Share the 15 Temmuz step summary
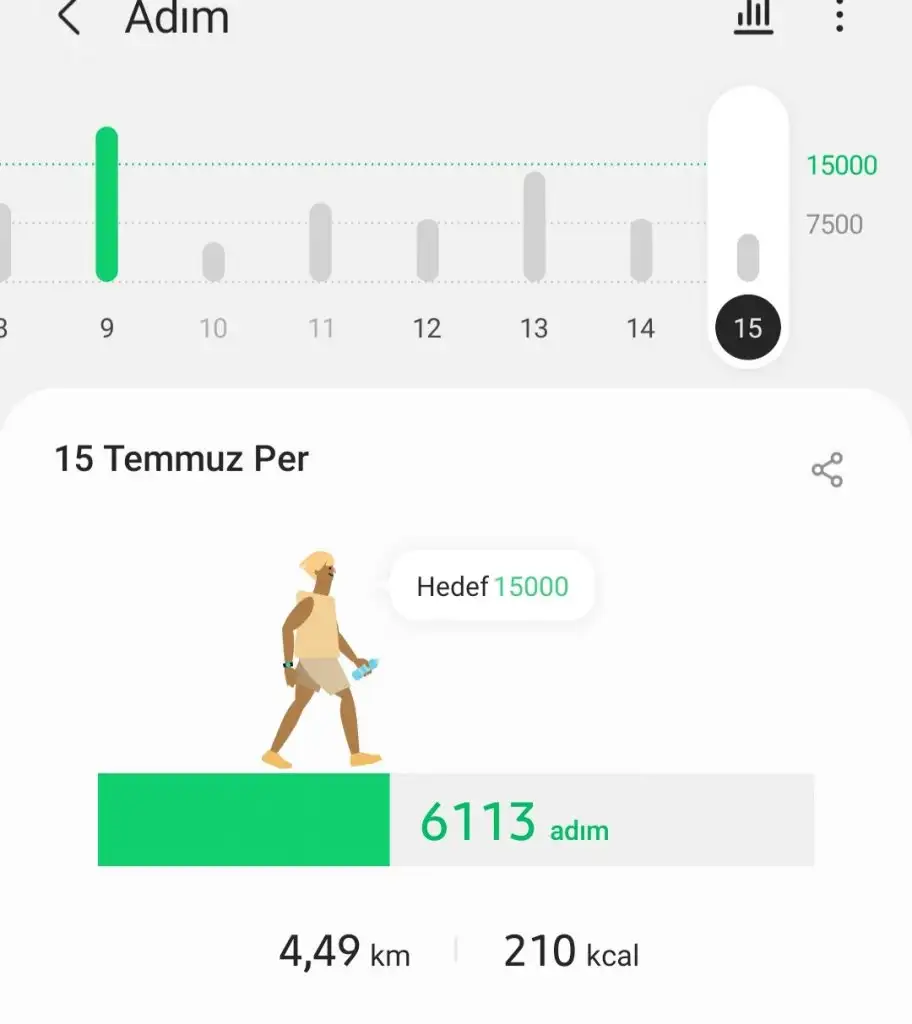Viewport: 912px width, 1024px height. tap(827, 470)
